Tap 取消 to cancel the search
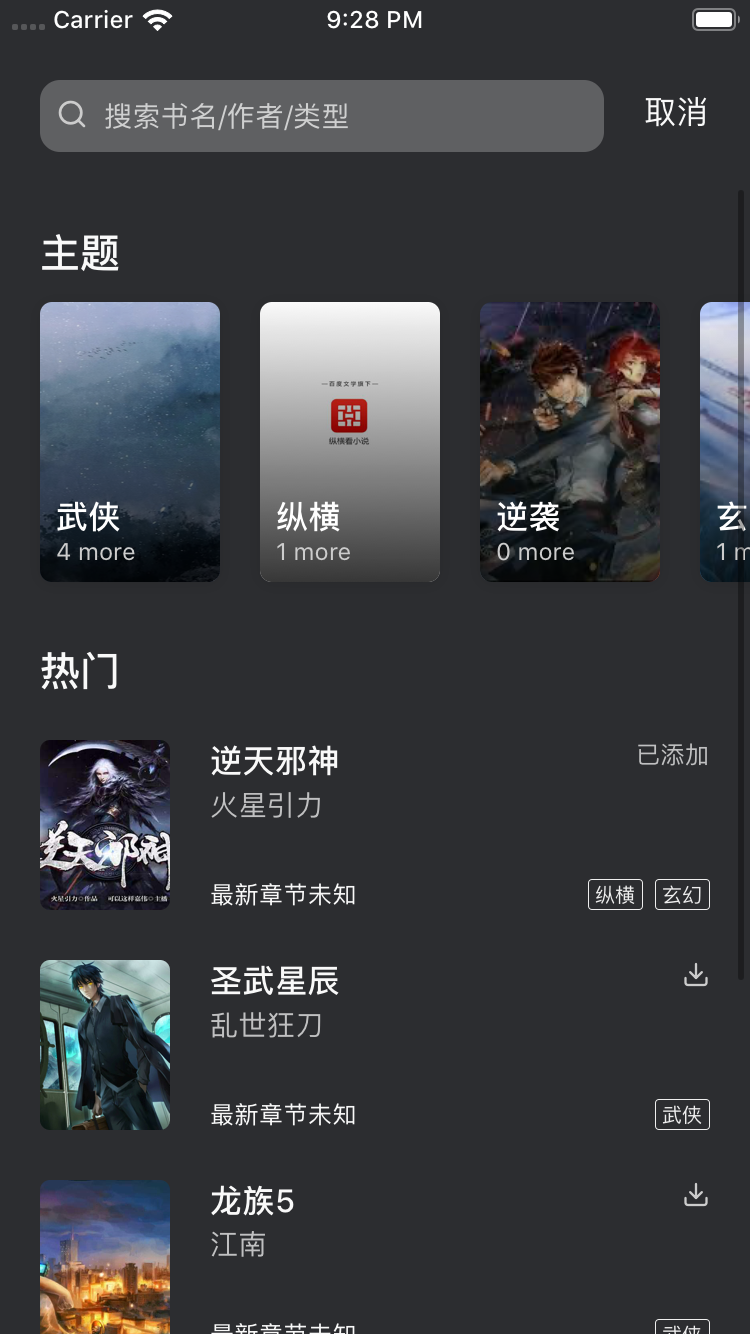The image size is (750, 1334). tap(676, 113)
